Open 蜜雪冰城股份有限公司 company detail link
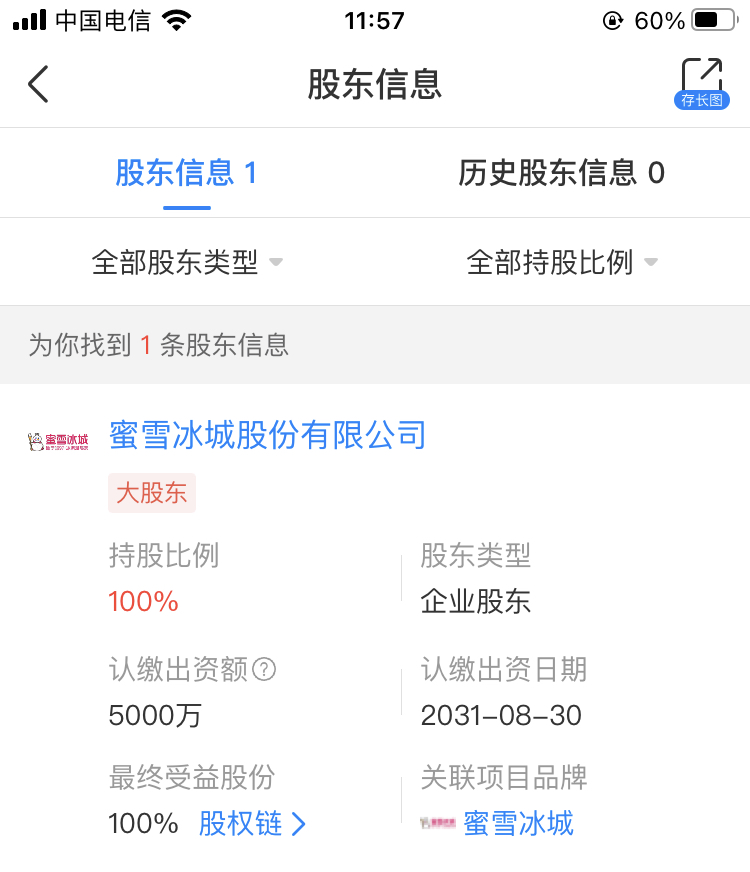 (x=267, y=435)
